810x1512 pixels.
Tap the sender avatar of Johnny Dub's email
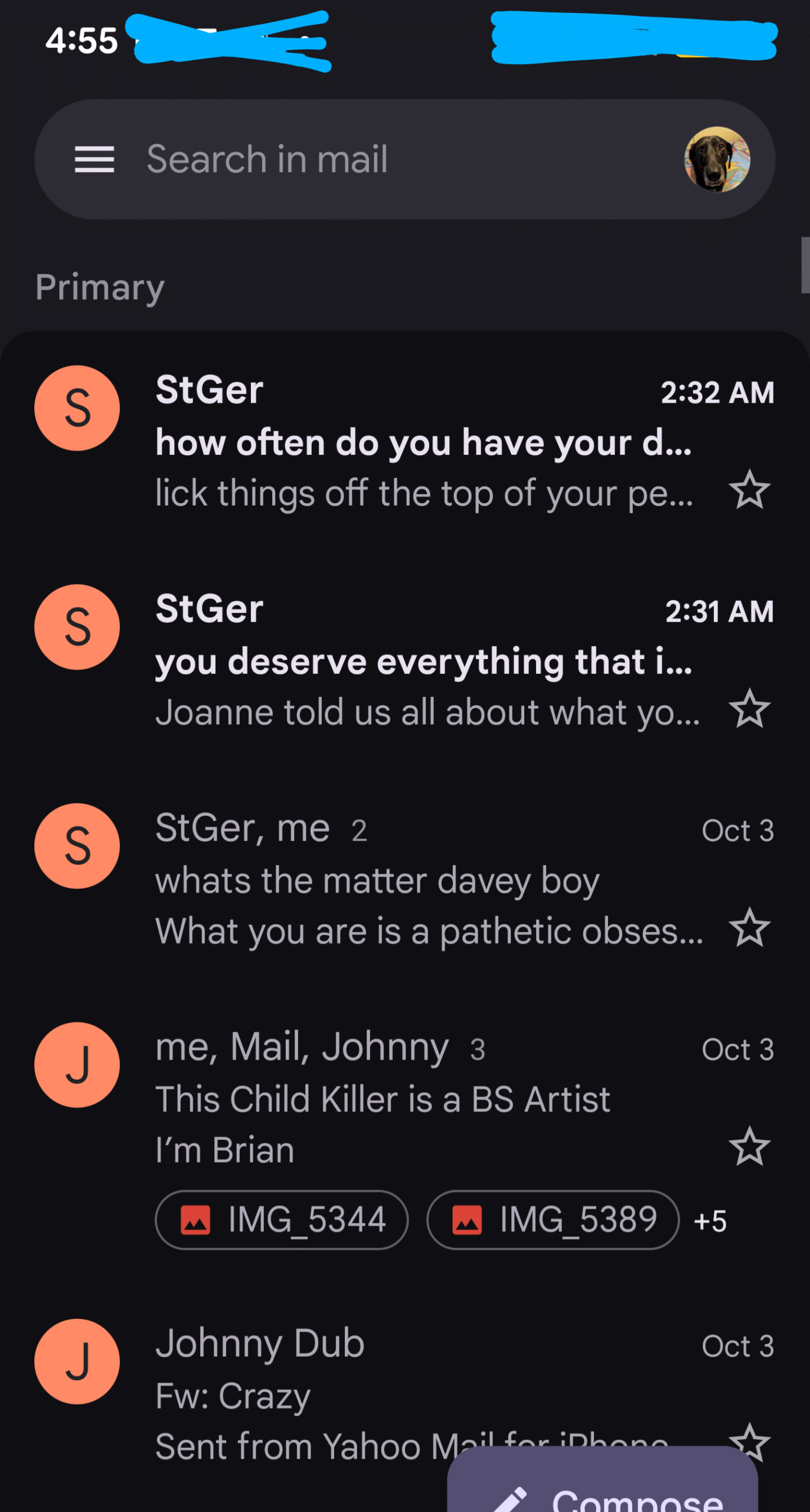[77, 1361]
